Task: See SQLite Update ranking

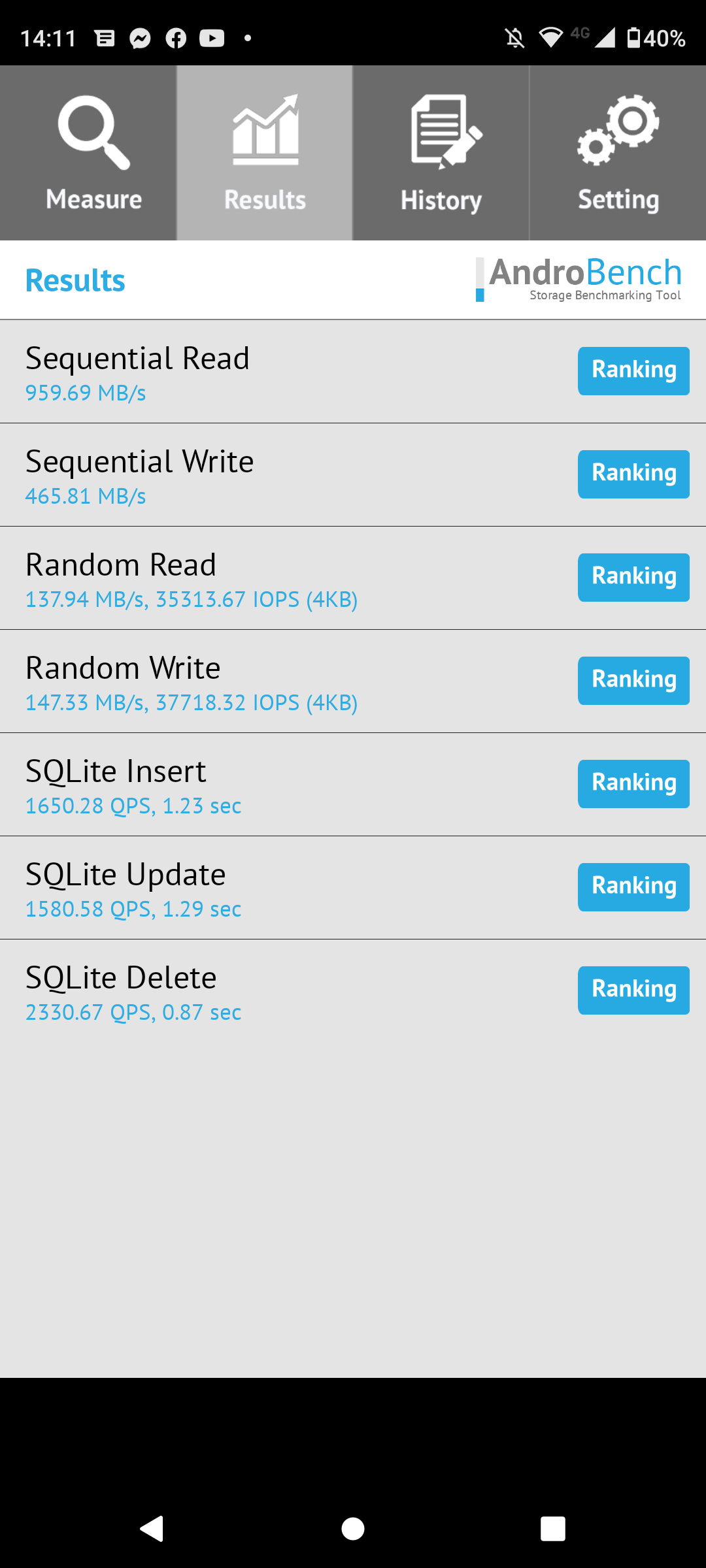Action: pyautogui.click(x=633, y=887)
